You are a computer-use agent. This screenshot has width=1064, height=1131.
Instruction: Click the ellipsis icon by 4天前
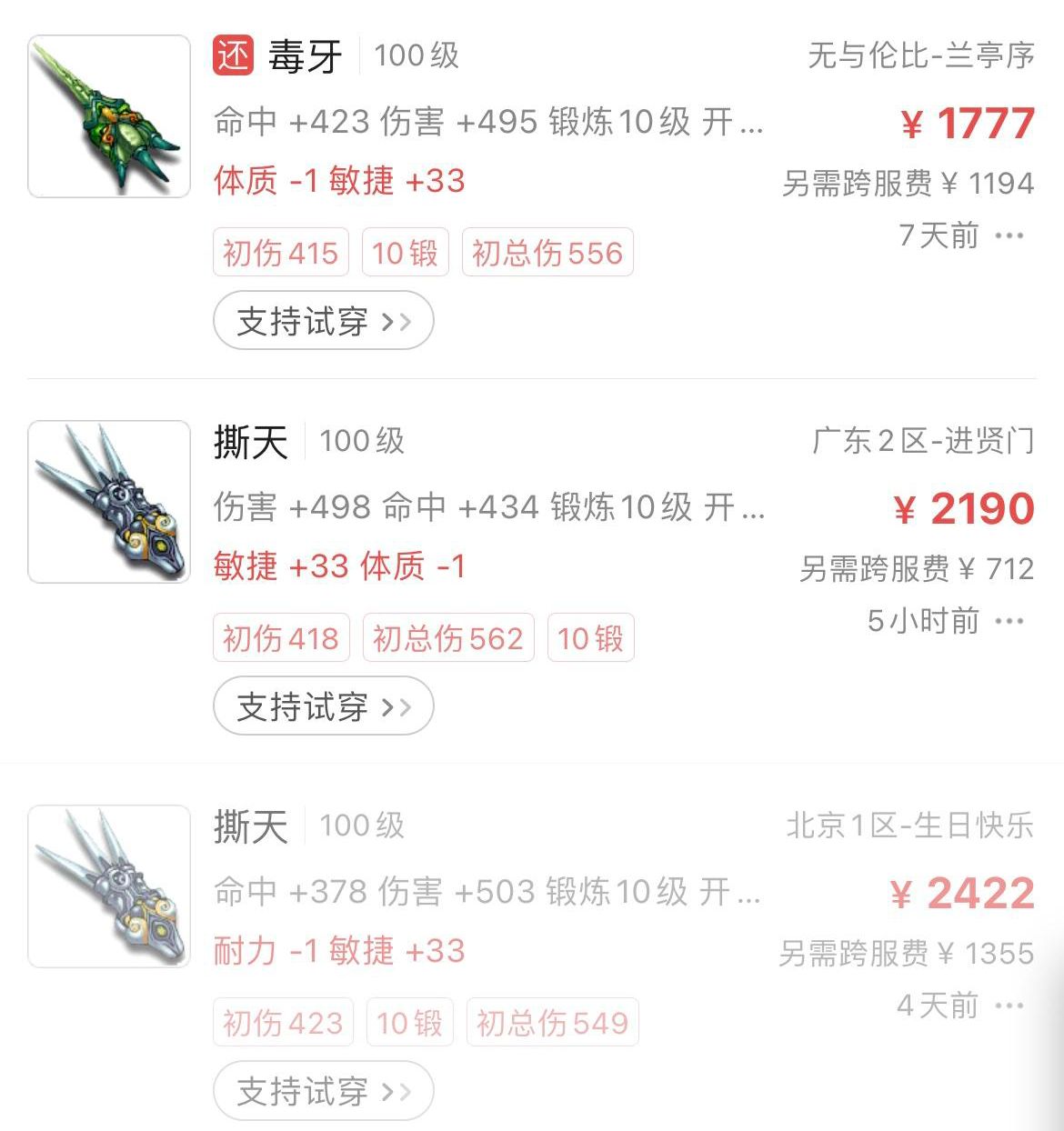[x=1012, y=1006]
